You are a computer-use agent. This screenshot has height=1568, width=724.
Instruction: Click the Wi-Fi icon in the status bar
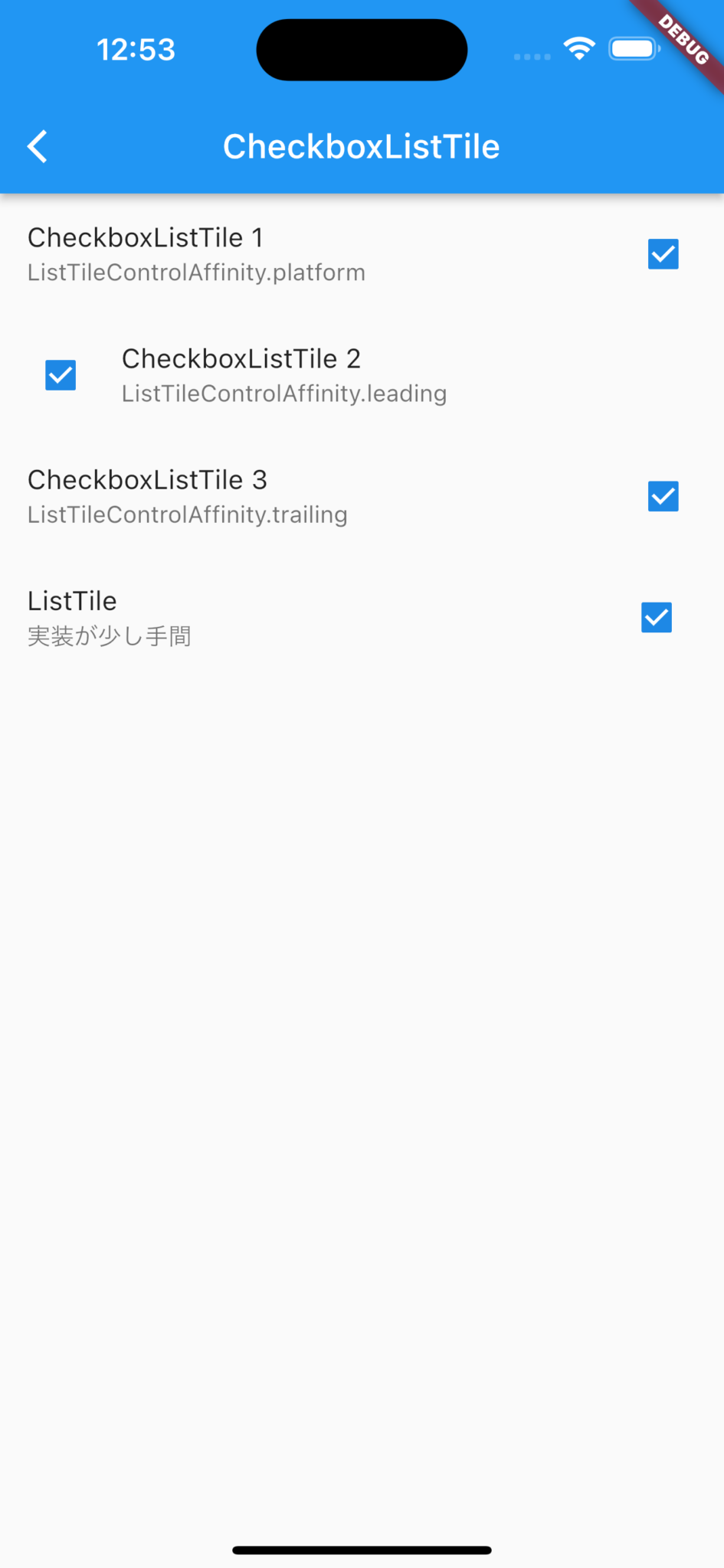click(579, 47)
